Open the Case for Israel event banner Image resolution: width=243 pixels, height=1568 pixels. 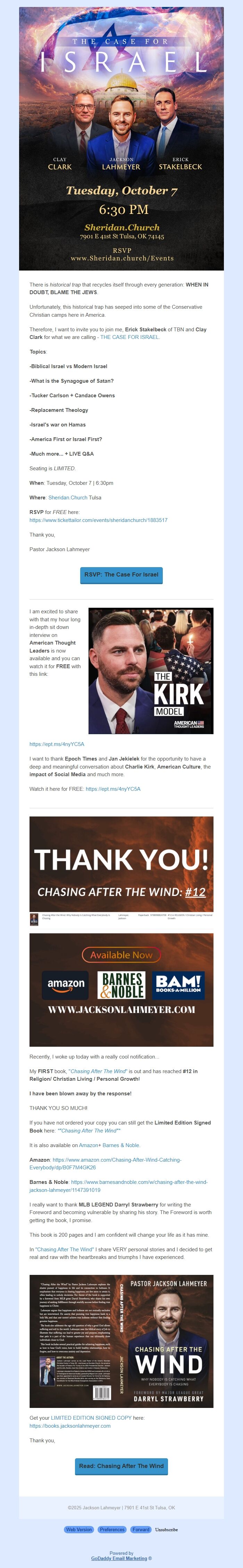(x=121, y=139)
